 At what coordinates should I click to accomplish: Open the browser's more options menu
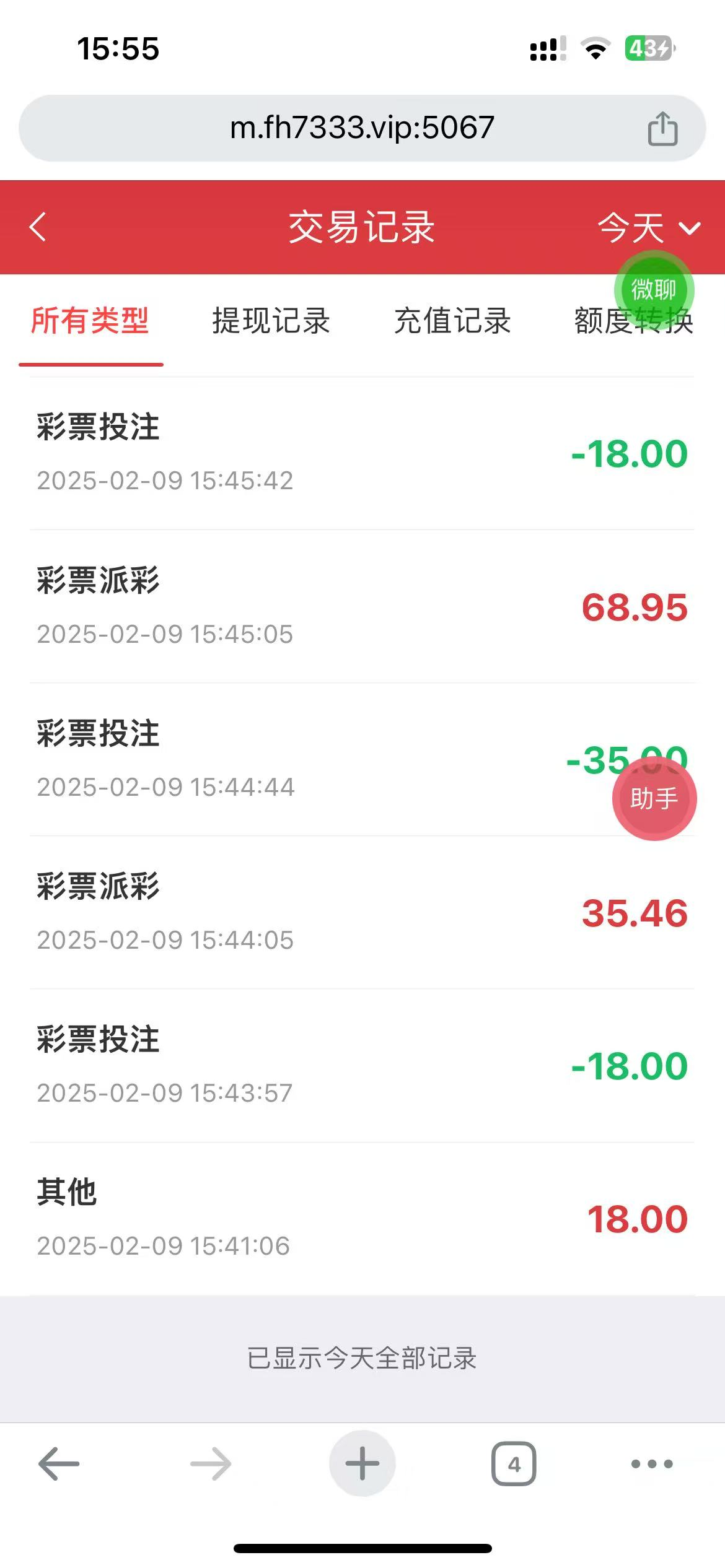(652, 1464)
